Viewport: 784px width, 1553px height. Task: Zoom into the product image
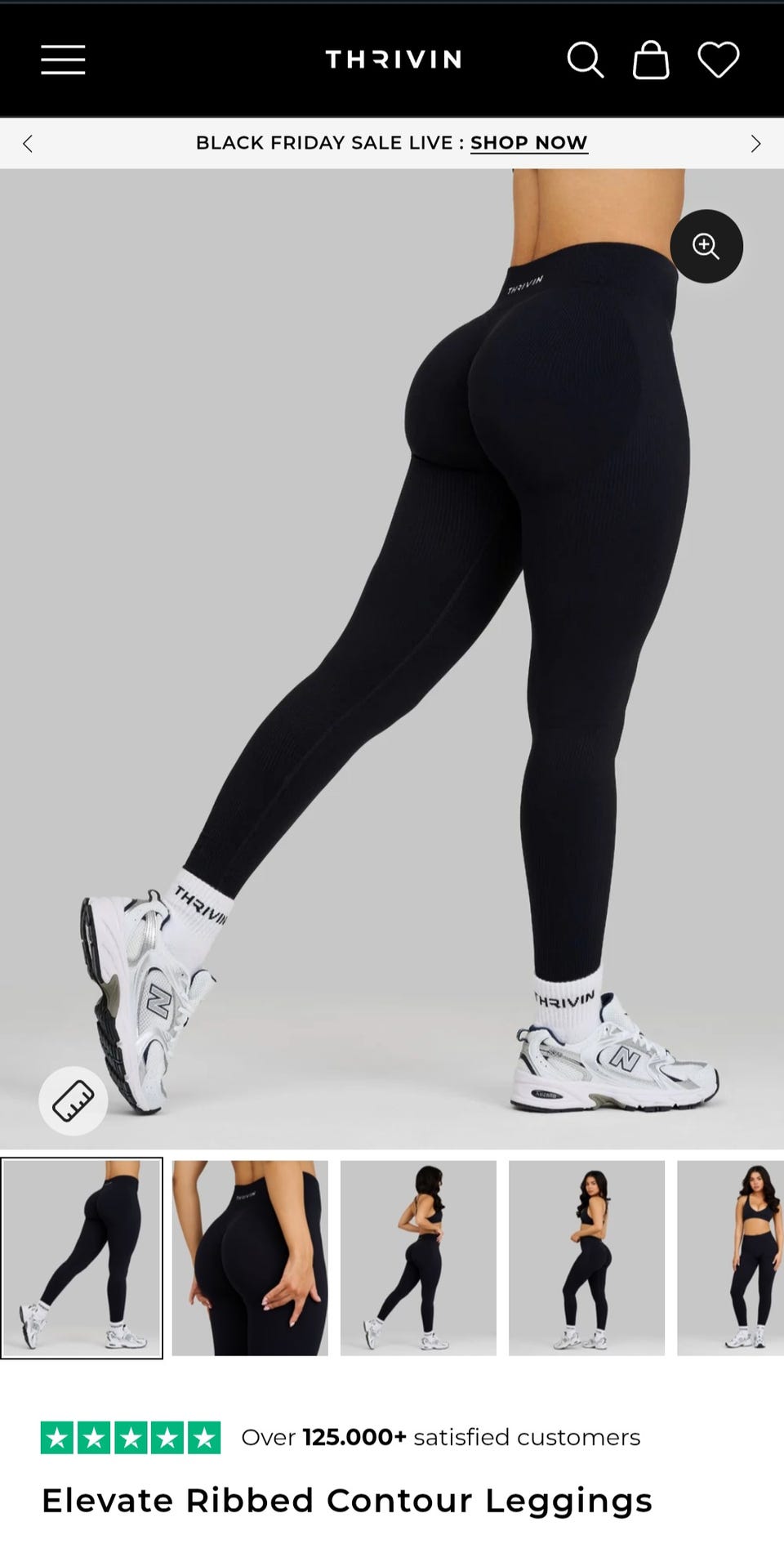706,247
